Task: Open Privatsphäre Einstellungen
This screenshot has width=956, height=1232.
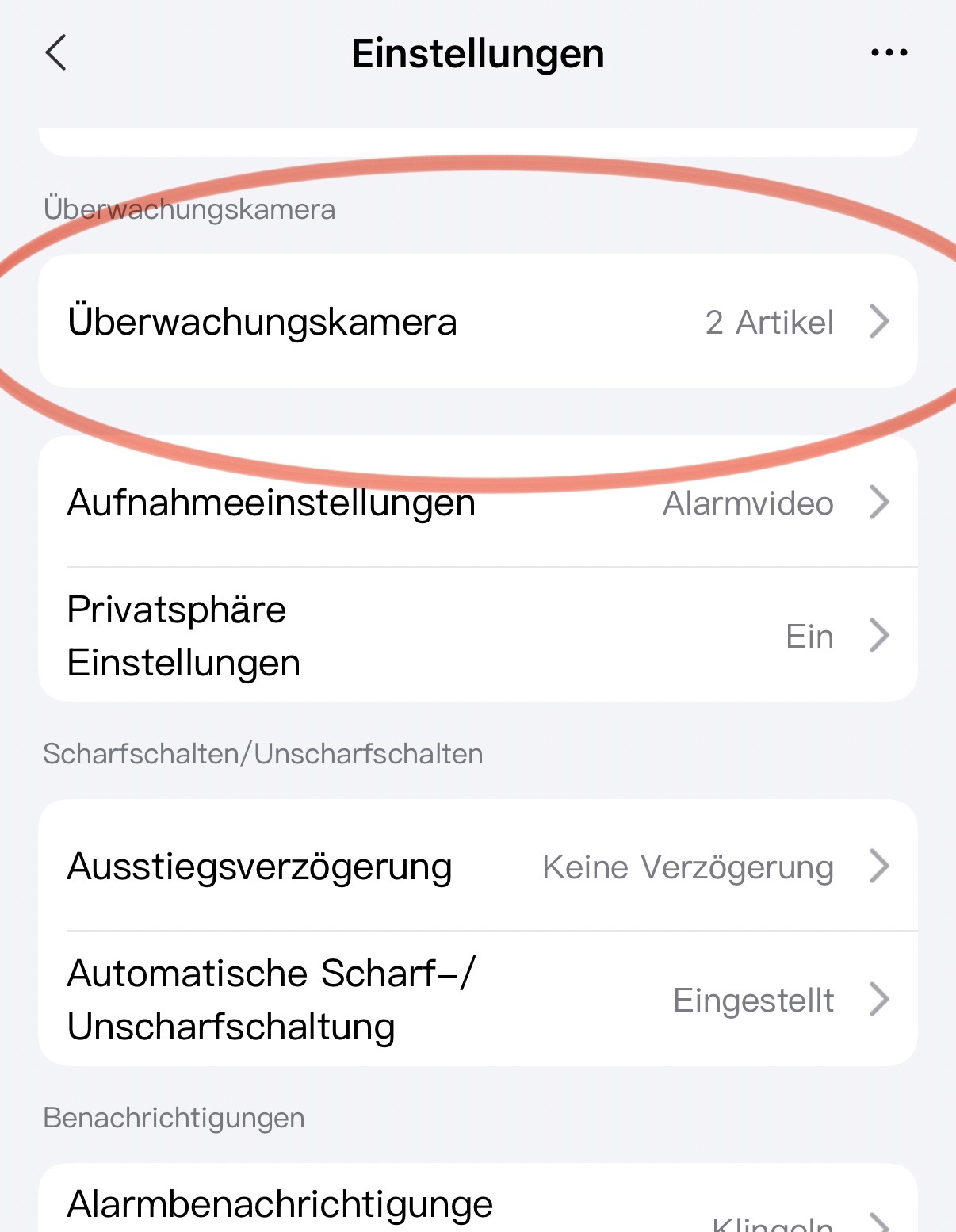Action: tap(477, 636)
